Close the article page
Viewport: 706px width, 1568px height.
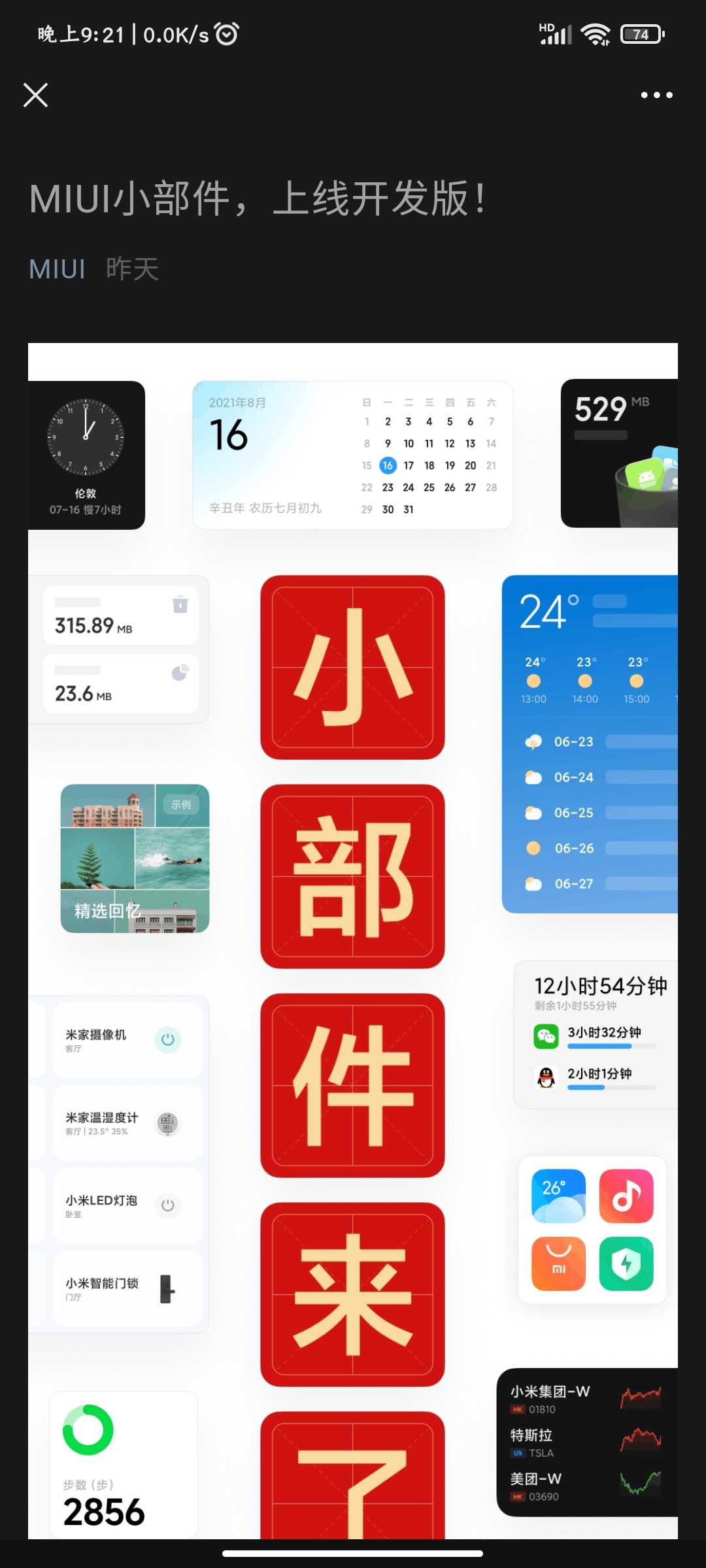[36, 95]
